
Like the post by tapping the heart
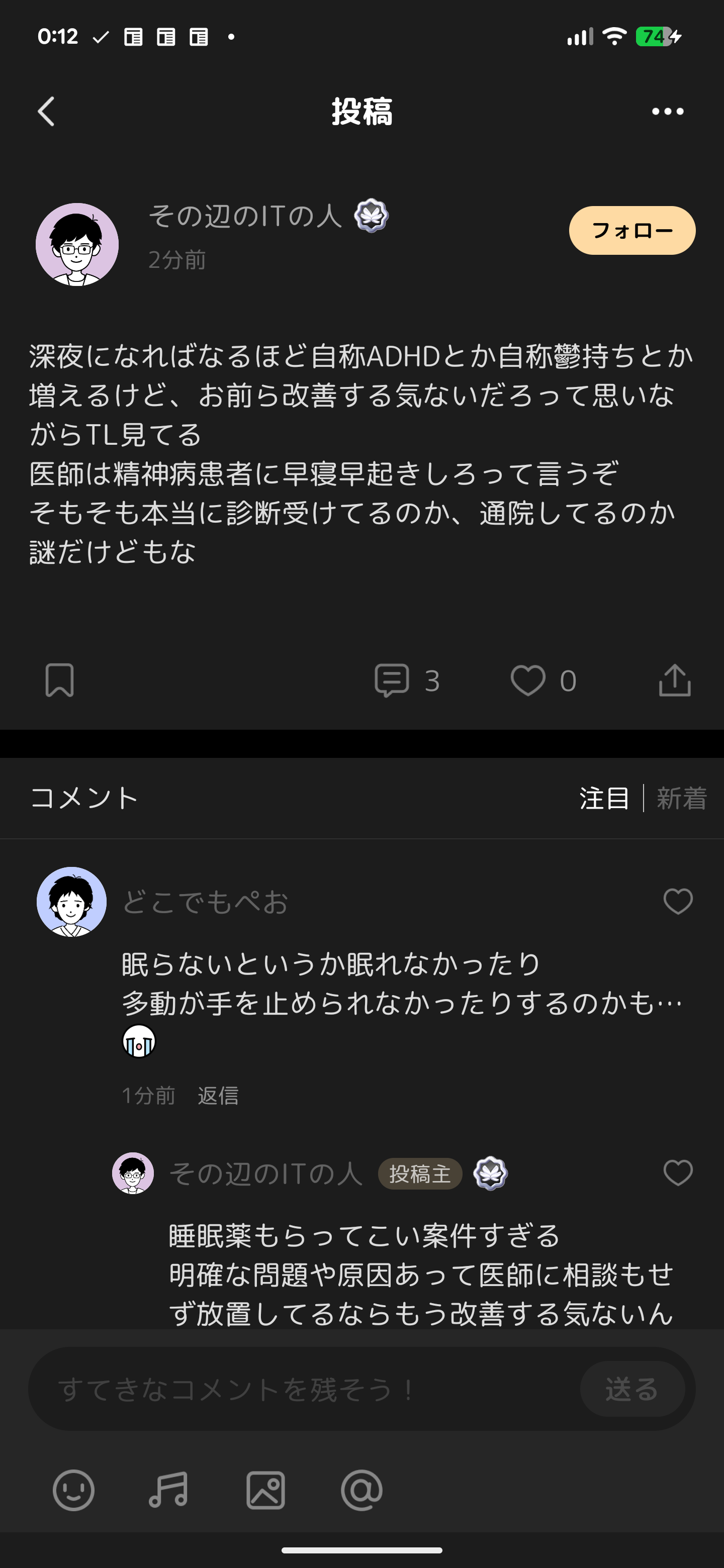pyautogui.click(x=528, y=680)
